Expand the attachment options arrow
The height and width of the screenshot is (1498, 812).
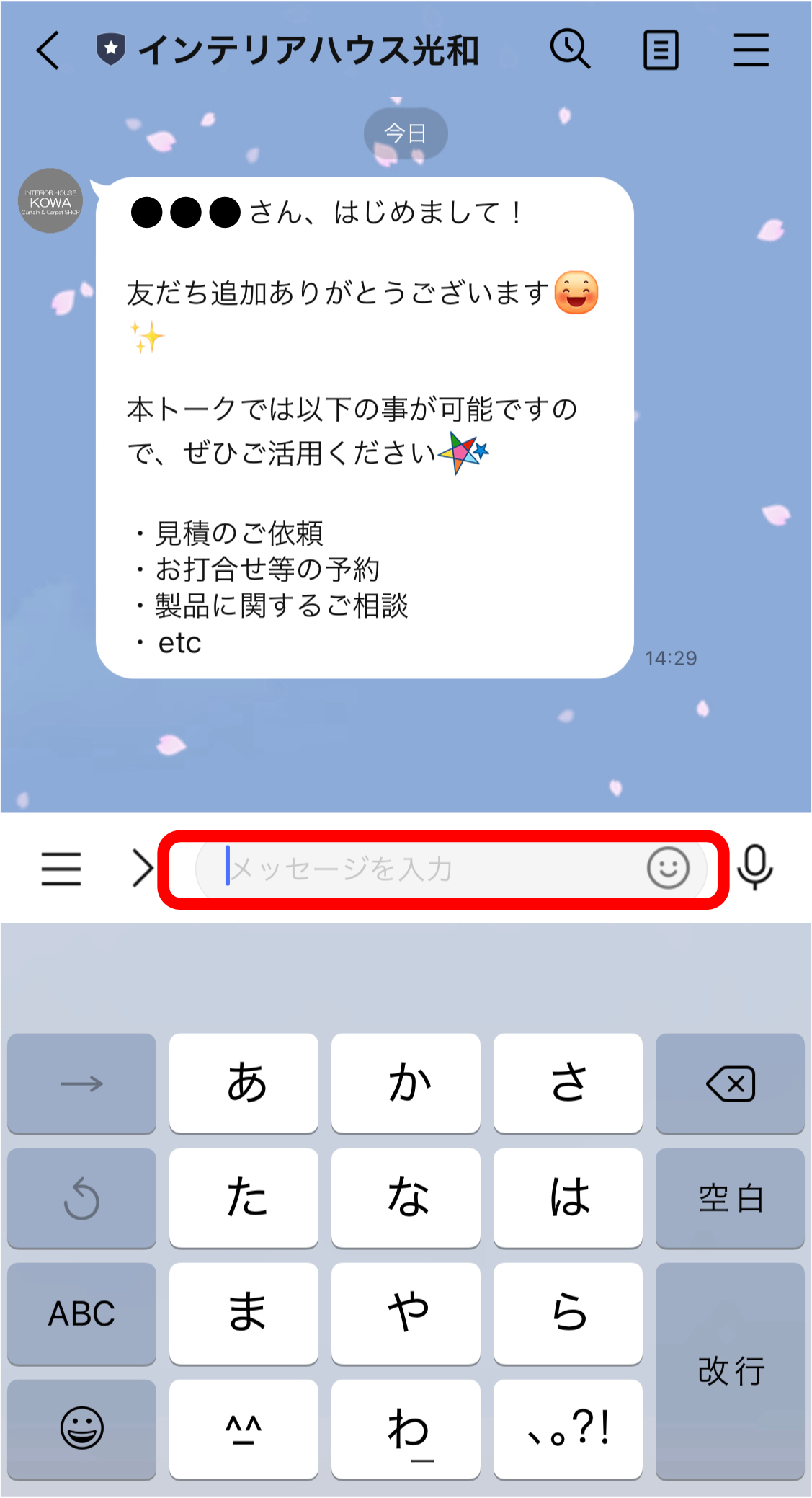[x=143, y=868]
